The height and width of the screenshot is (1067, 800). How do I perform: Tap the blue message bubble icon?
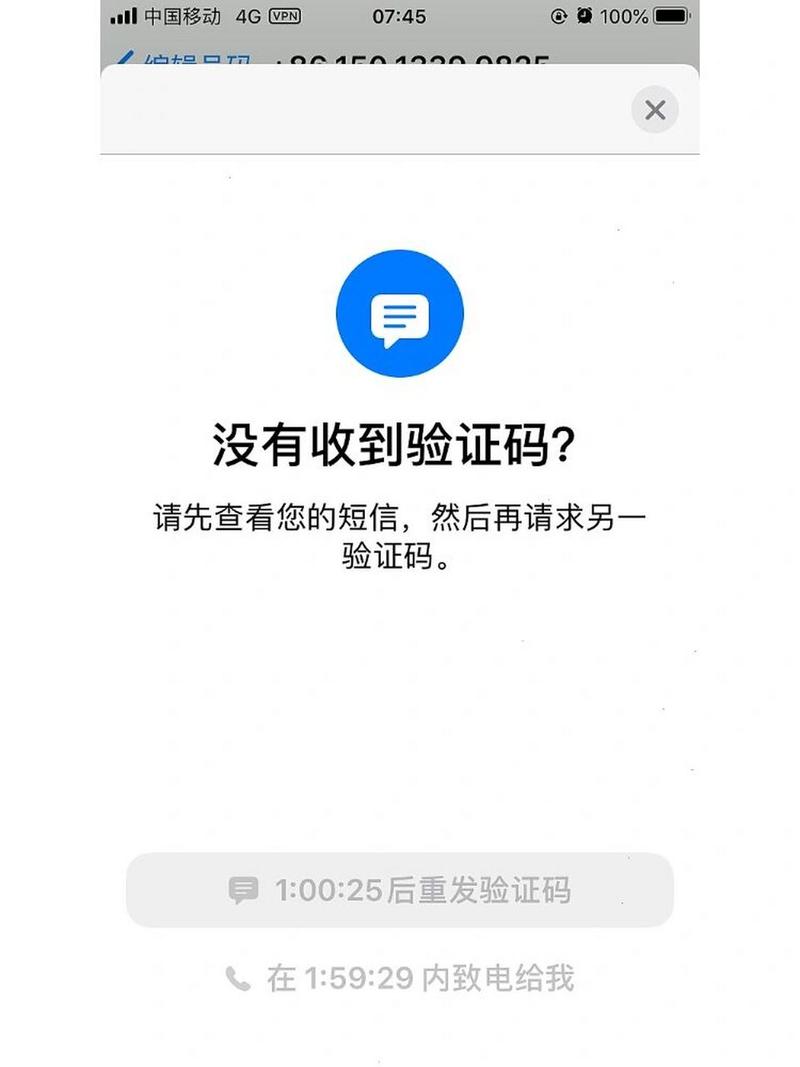[400, 313]
